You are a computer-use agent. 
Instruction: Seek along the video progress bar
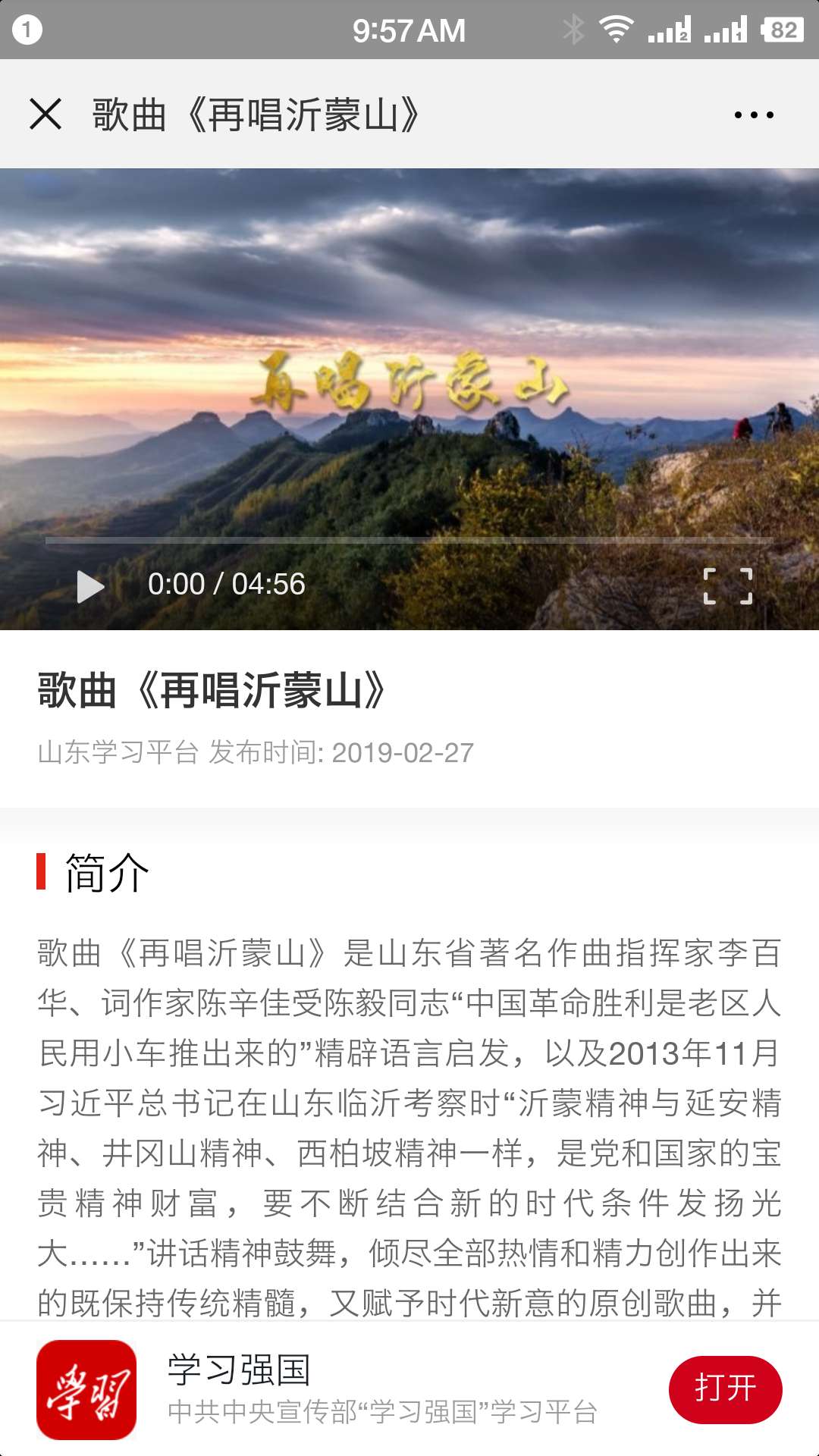(409, 541)
